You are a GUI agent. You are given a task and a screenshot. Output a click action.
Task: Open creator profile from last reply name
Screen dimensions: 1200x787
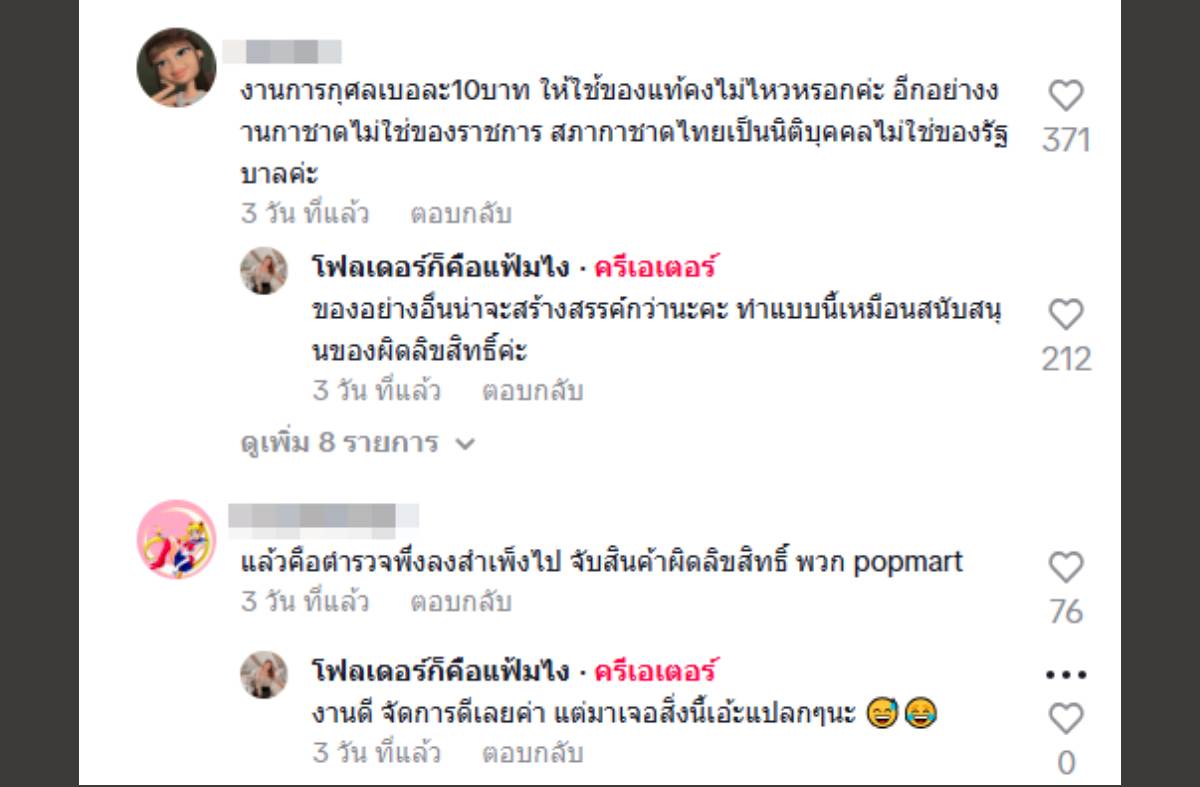pos(441,671)
